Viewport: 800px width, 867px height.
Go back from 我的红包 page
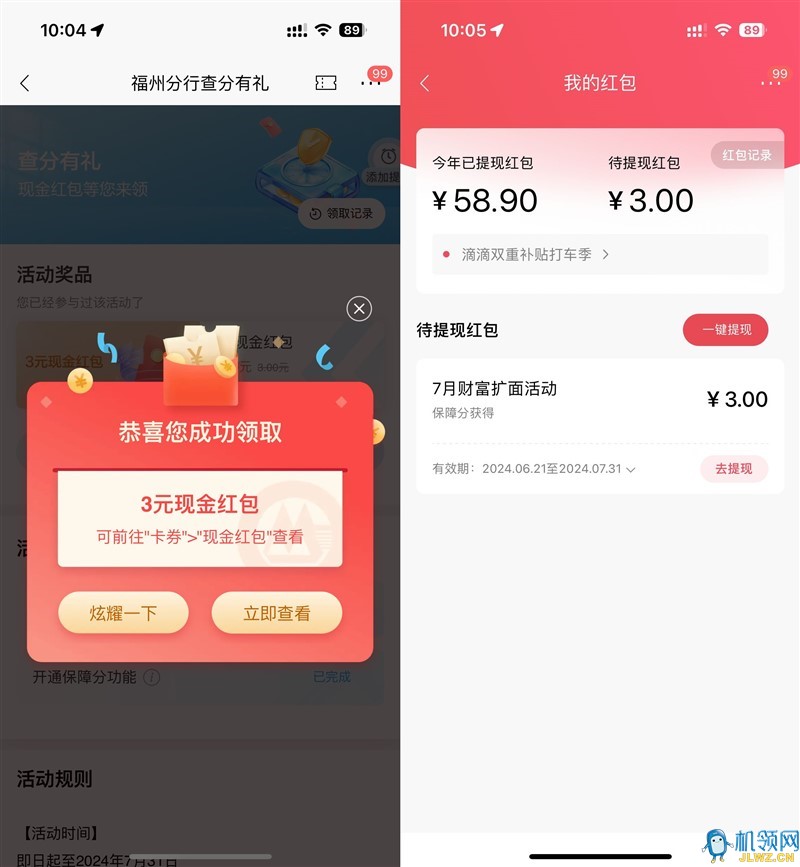coord(424,83)
